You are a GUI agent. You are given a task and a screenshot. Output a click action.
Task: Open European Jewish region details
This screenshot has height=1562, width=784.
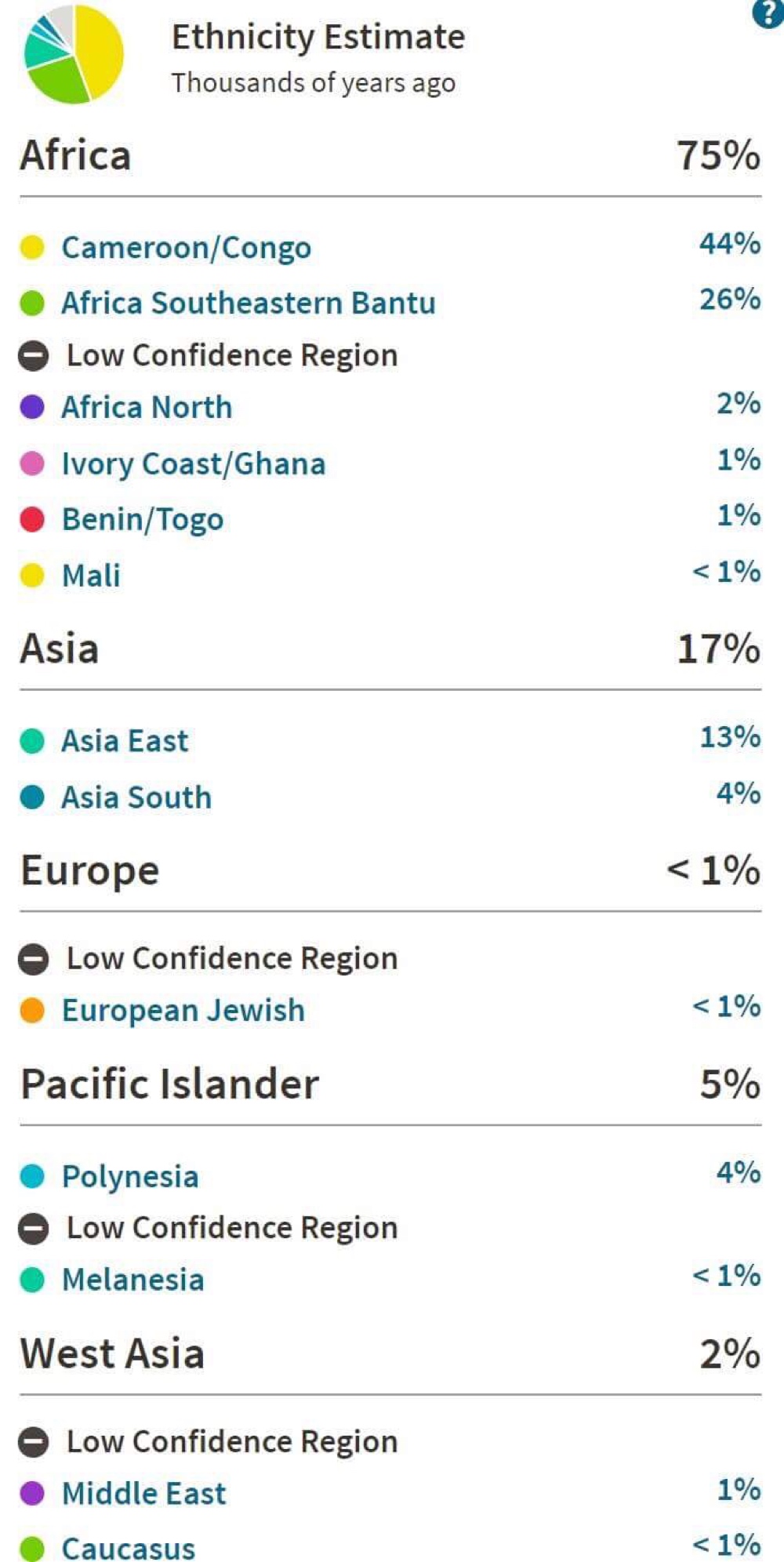pyautogui.click(x=183, y=1011)
